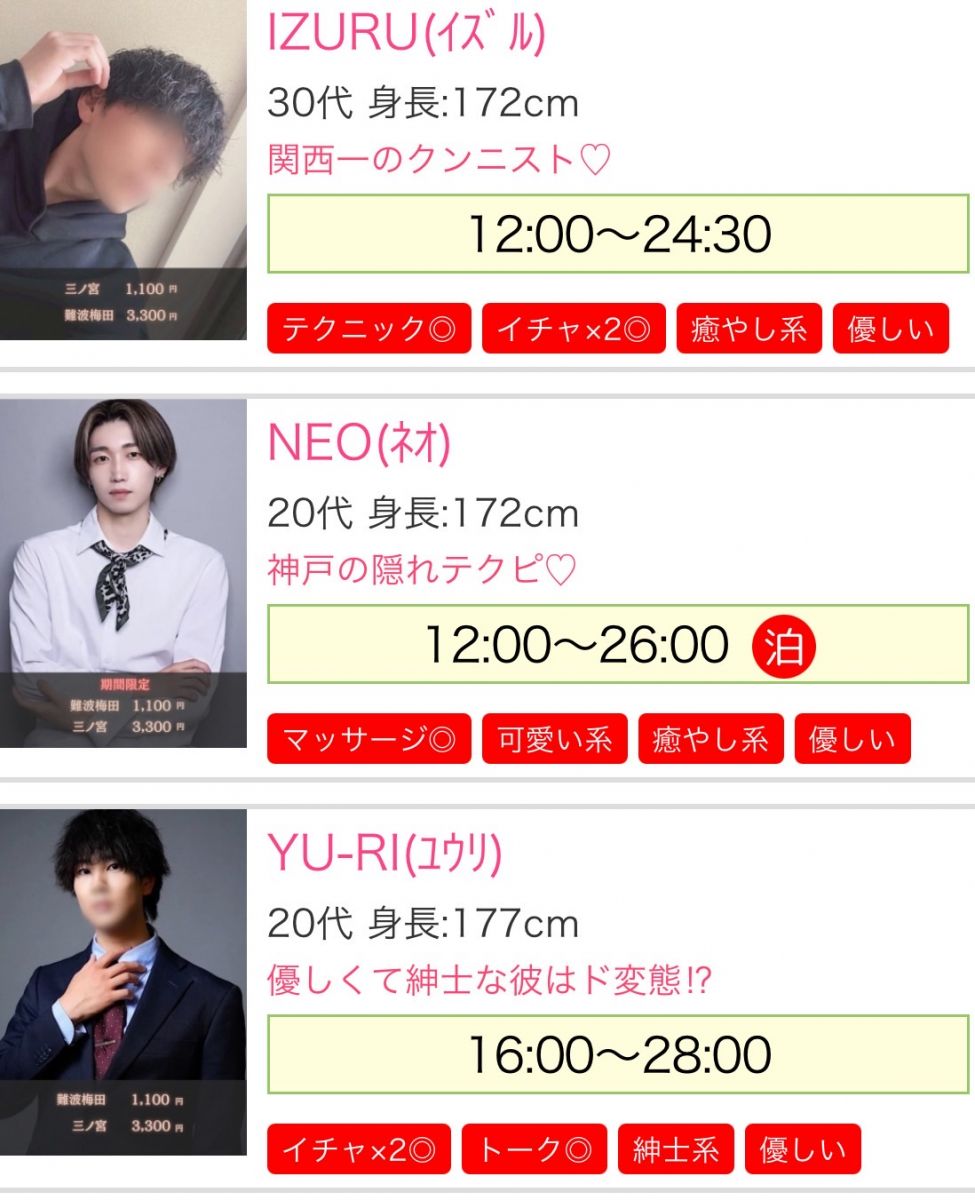Select the 紳士系 tag under YU-RI
The image size is (975, 1200).
pyautogui.click(x=676, y=1149)
